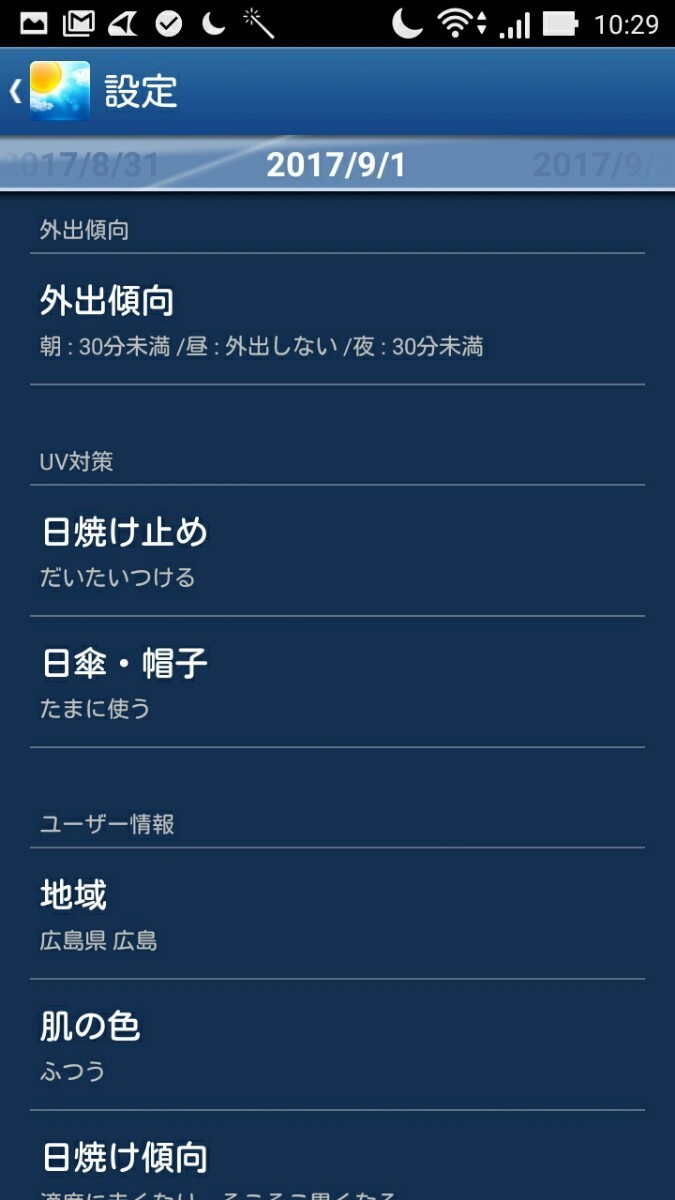
Task: Open the 日焼け傾向 setting
Action: pos(336,1165)
